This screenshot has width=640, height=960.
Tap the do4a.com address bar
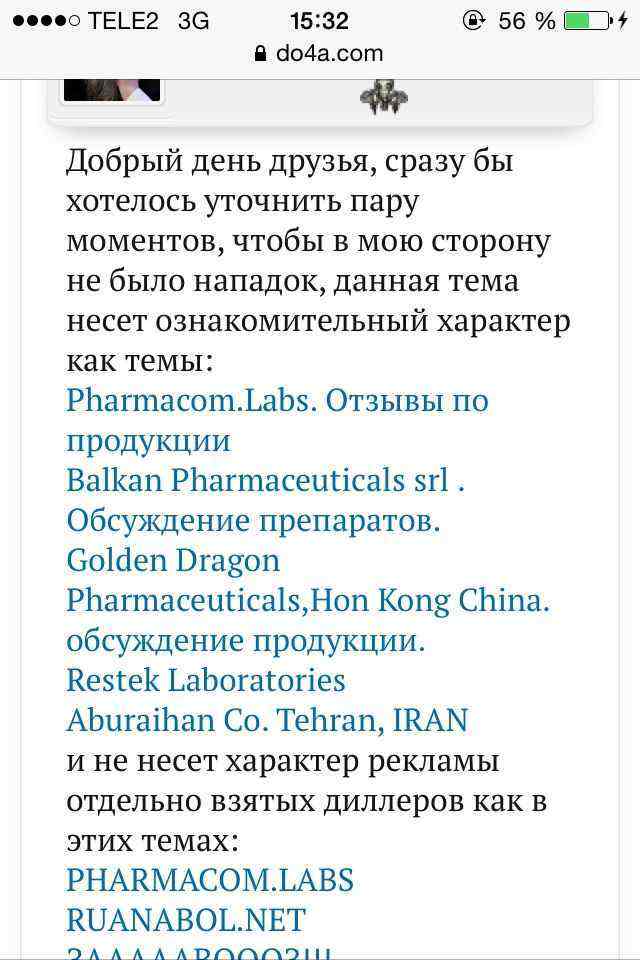pyautogui.click(x=320, y=53)
